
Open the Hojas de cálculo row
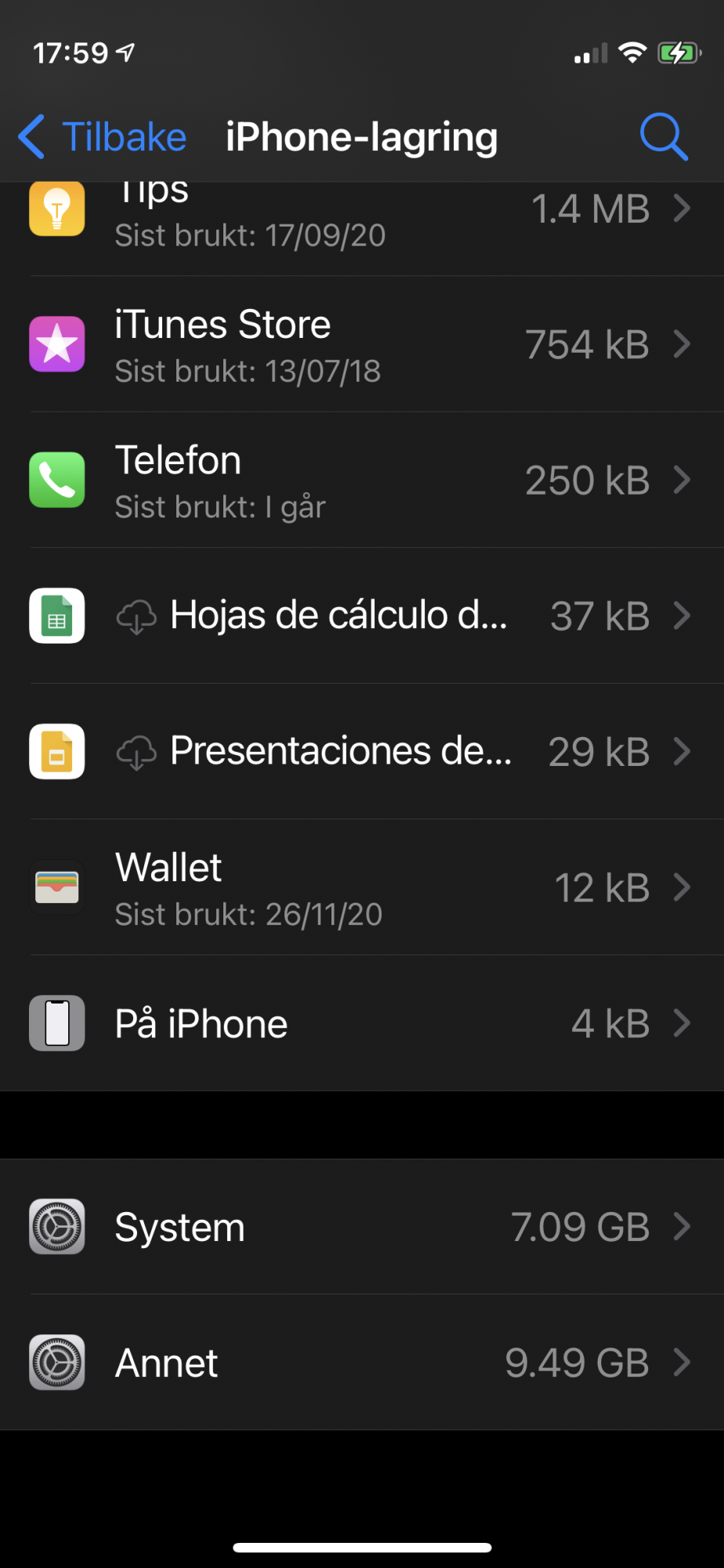362,615
